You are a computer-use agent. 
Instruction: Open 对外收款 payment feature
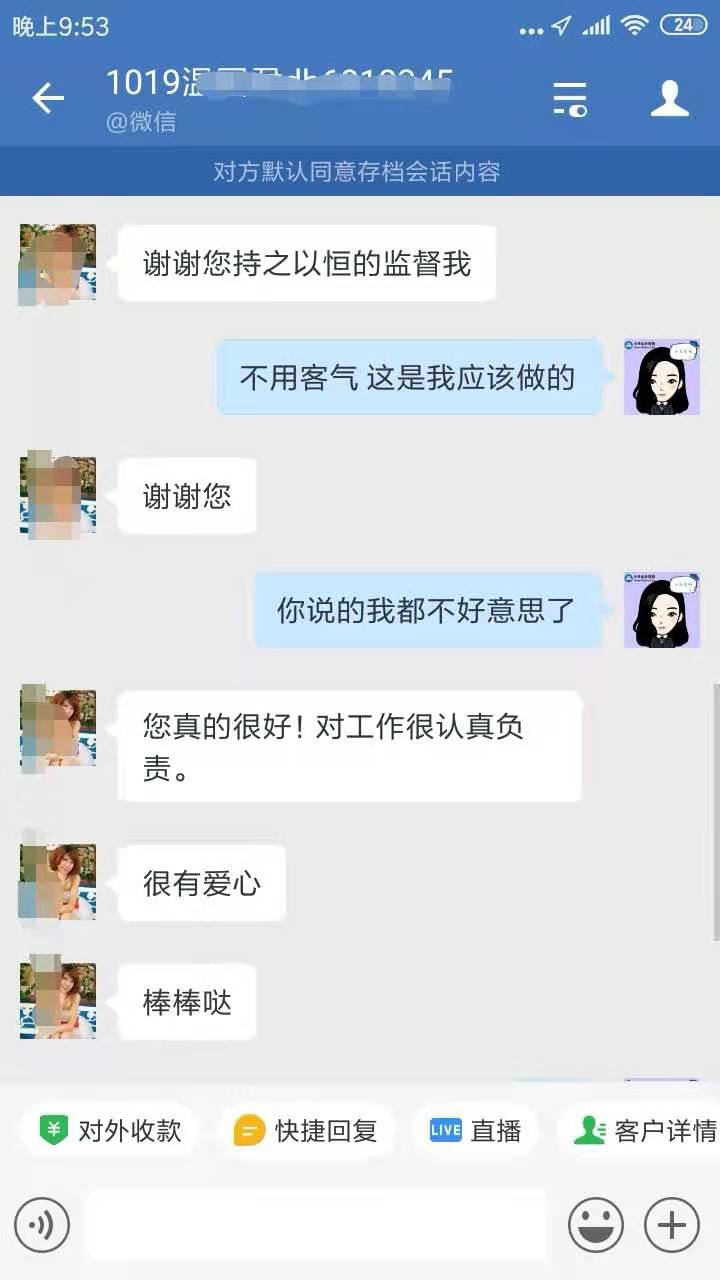(x=108, y=1129)
